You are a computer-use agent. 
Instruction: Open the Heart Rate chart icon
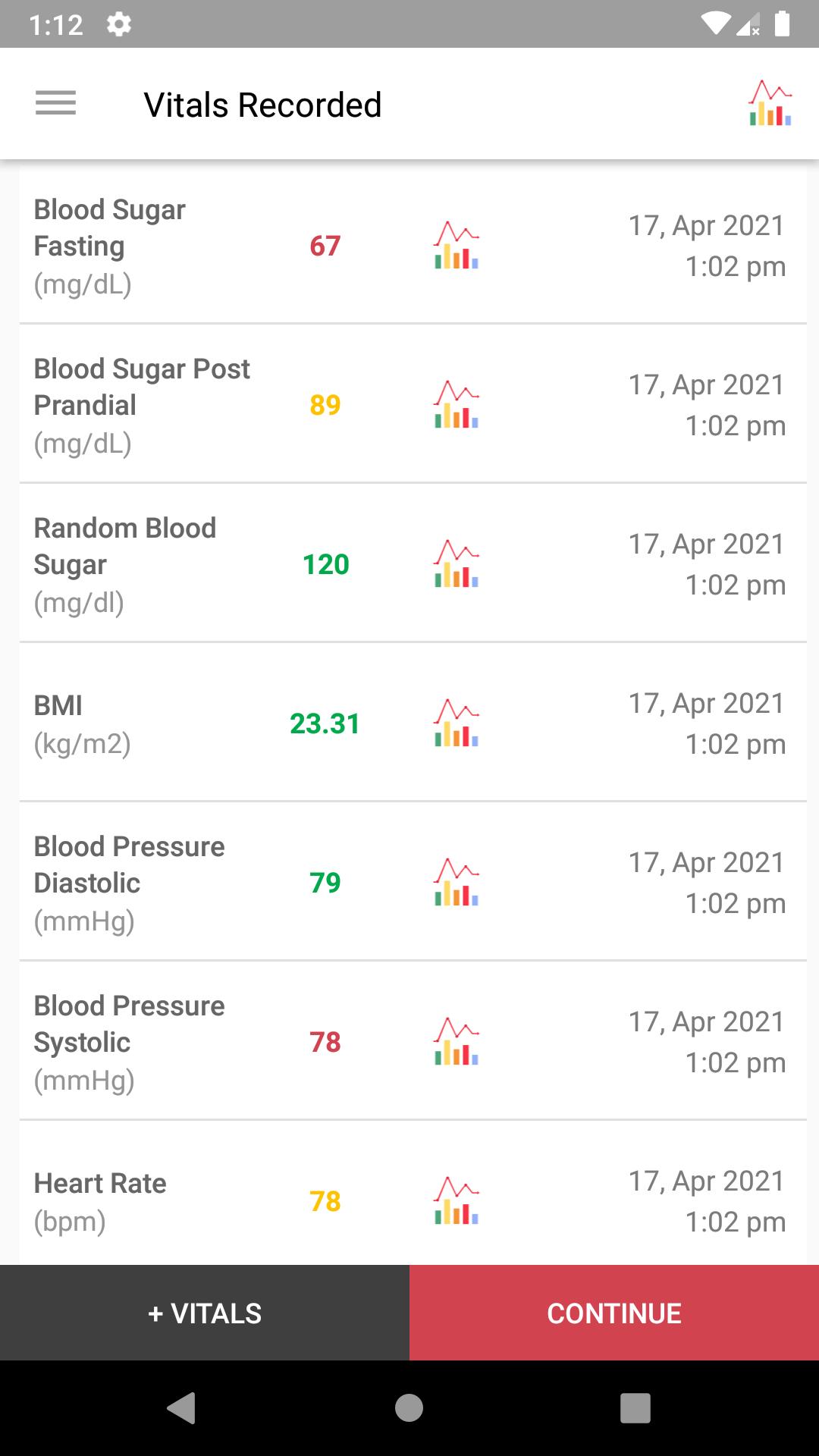[456, 1200]
